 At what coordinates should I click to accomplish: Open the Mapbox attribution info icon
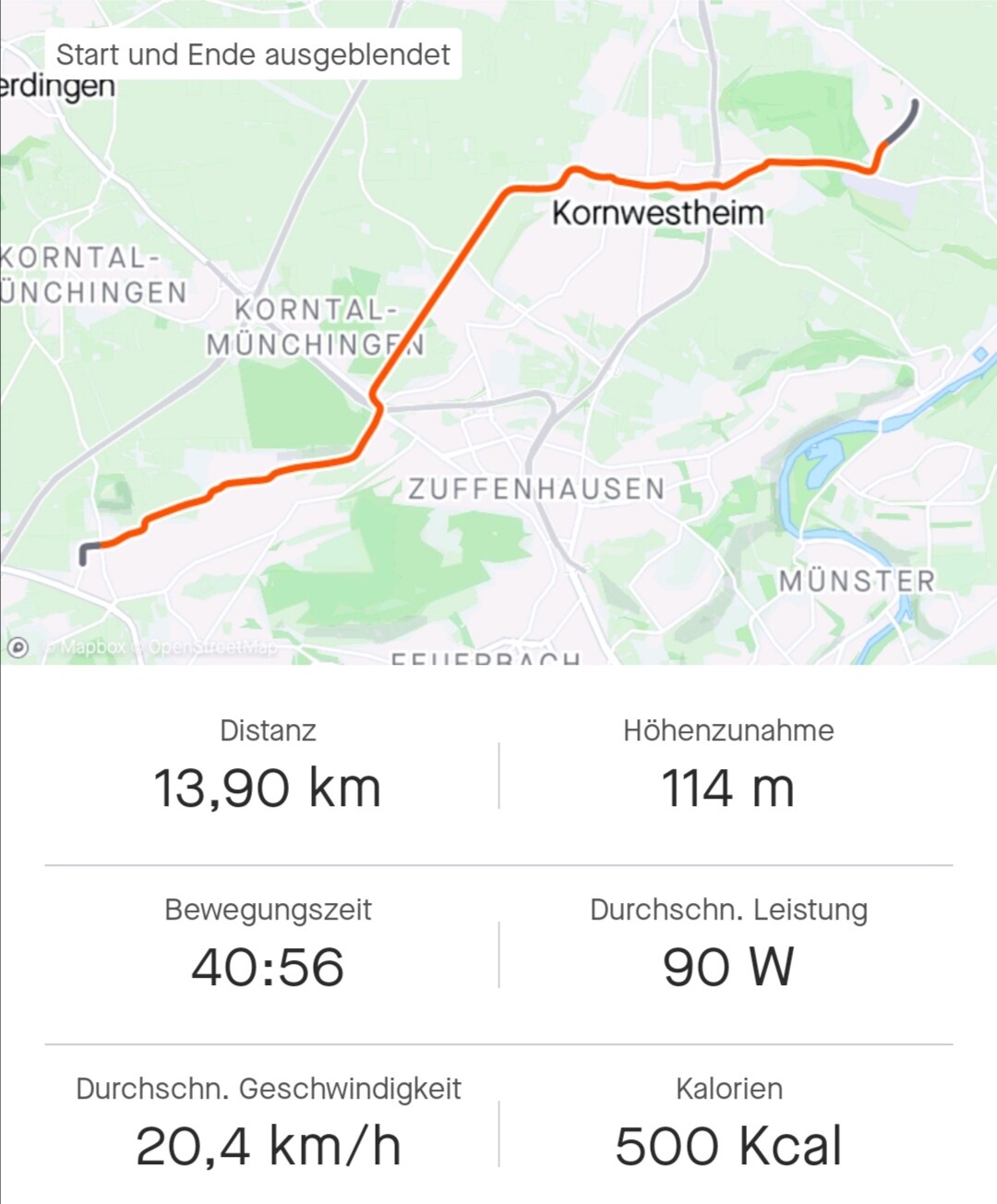click(x=18, y=647)
